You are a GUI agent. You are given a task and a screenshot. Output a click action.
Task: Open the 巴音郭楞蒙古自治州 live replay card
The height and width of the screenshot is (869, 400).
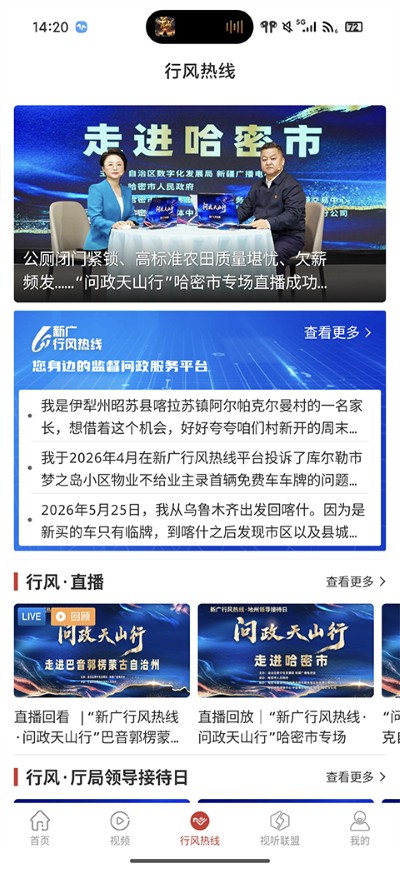(101, 674)
